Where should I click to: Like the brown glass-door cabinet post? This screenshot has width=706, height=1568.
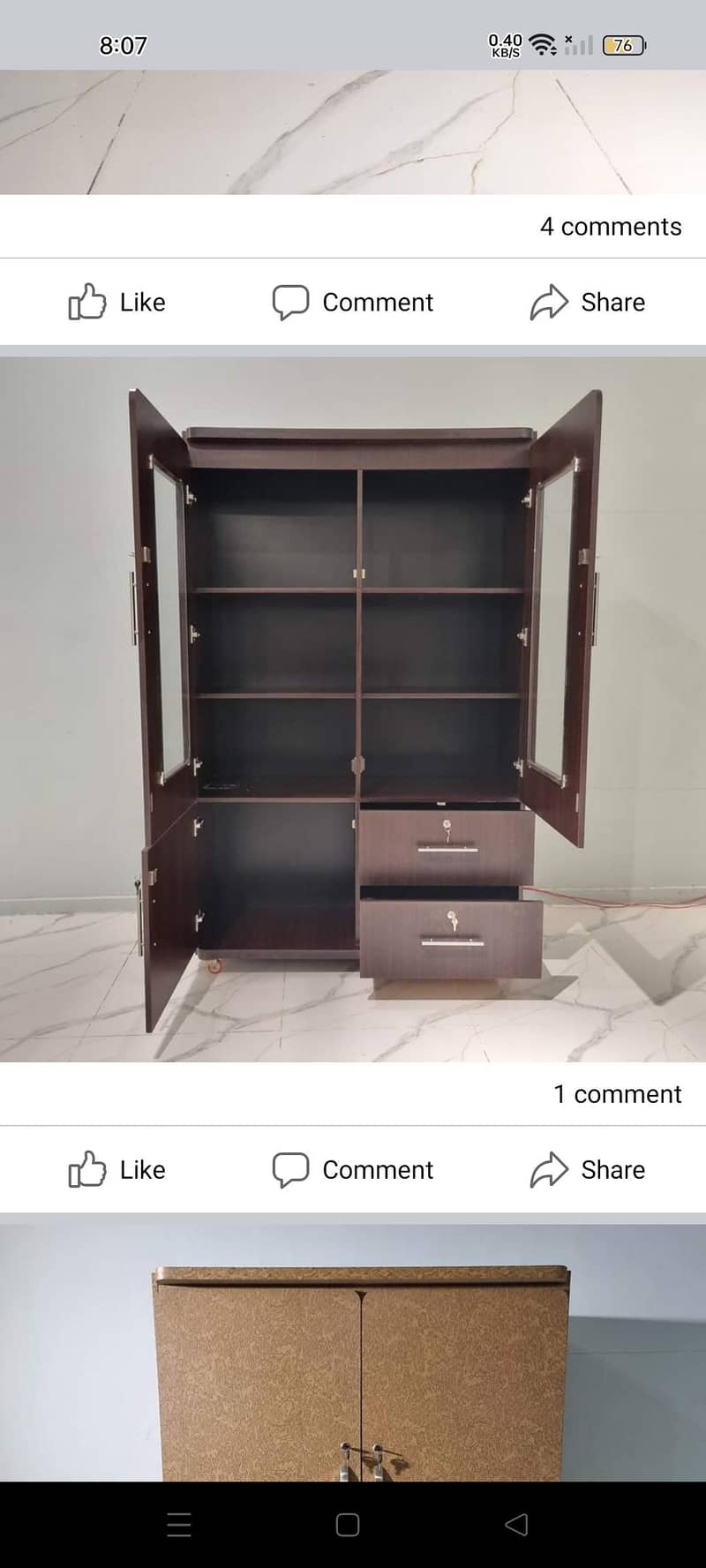(117, 1169)
